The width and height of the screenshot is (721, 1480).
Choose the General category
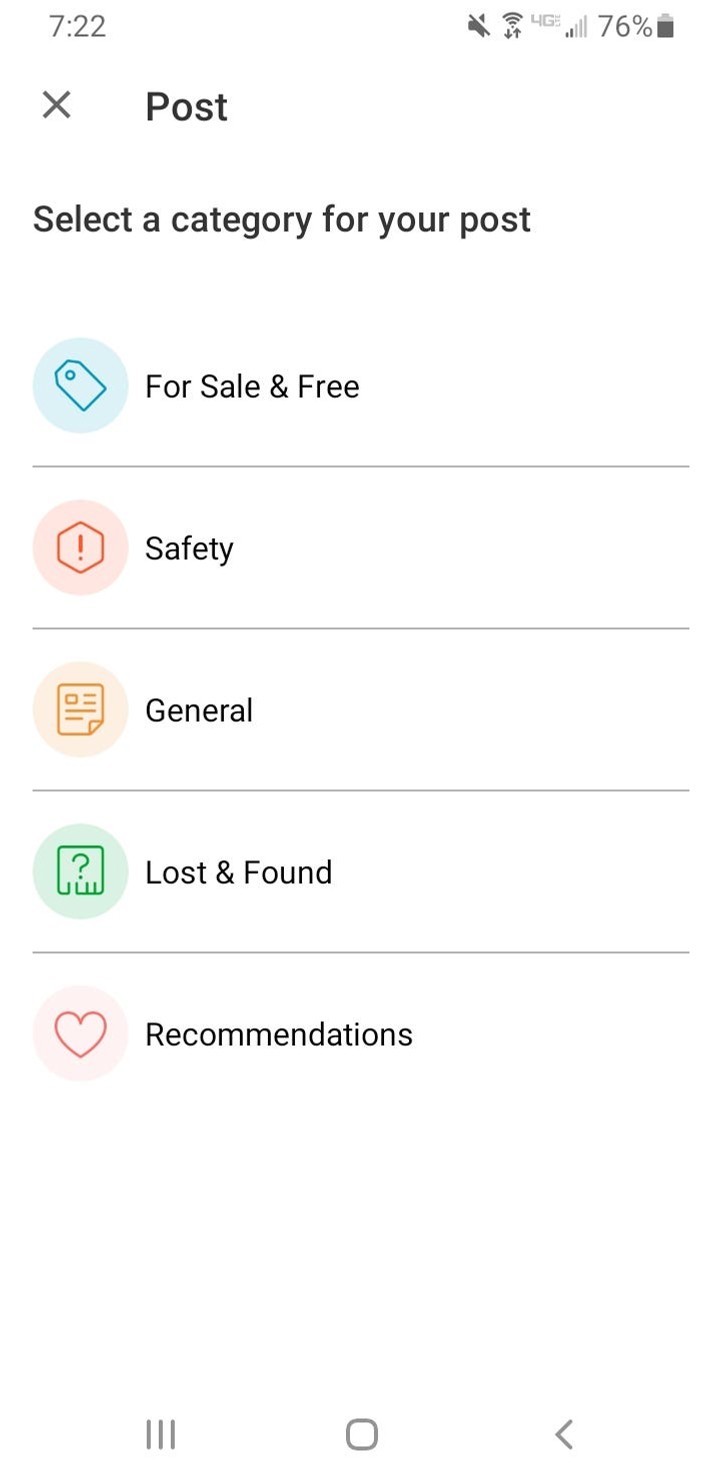pos(198,709)
